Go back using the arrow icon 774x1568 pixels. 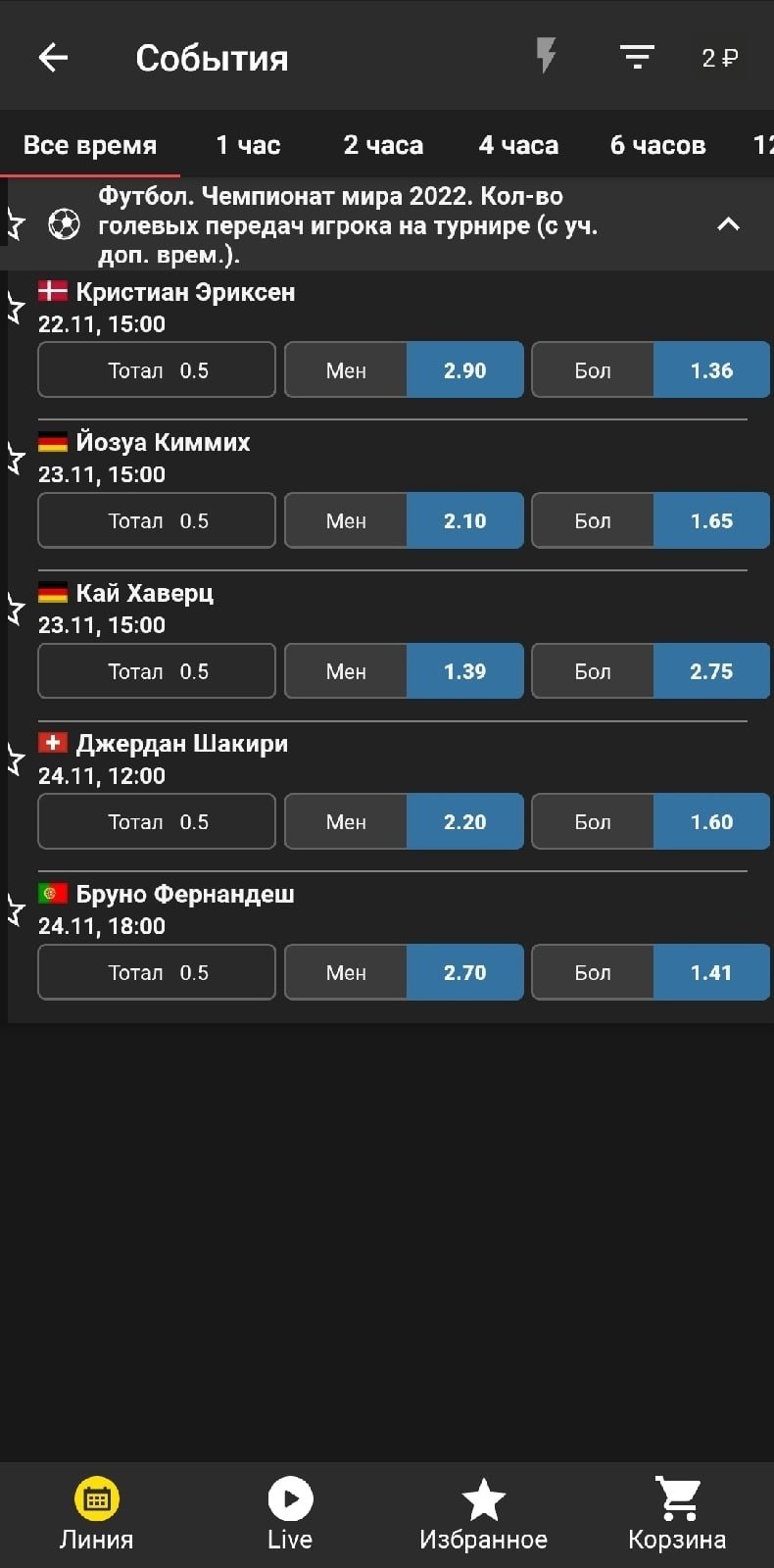pos(53,58)
